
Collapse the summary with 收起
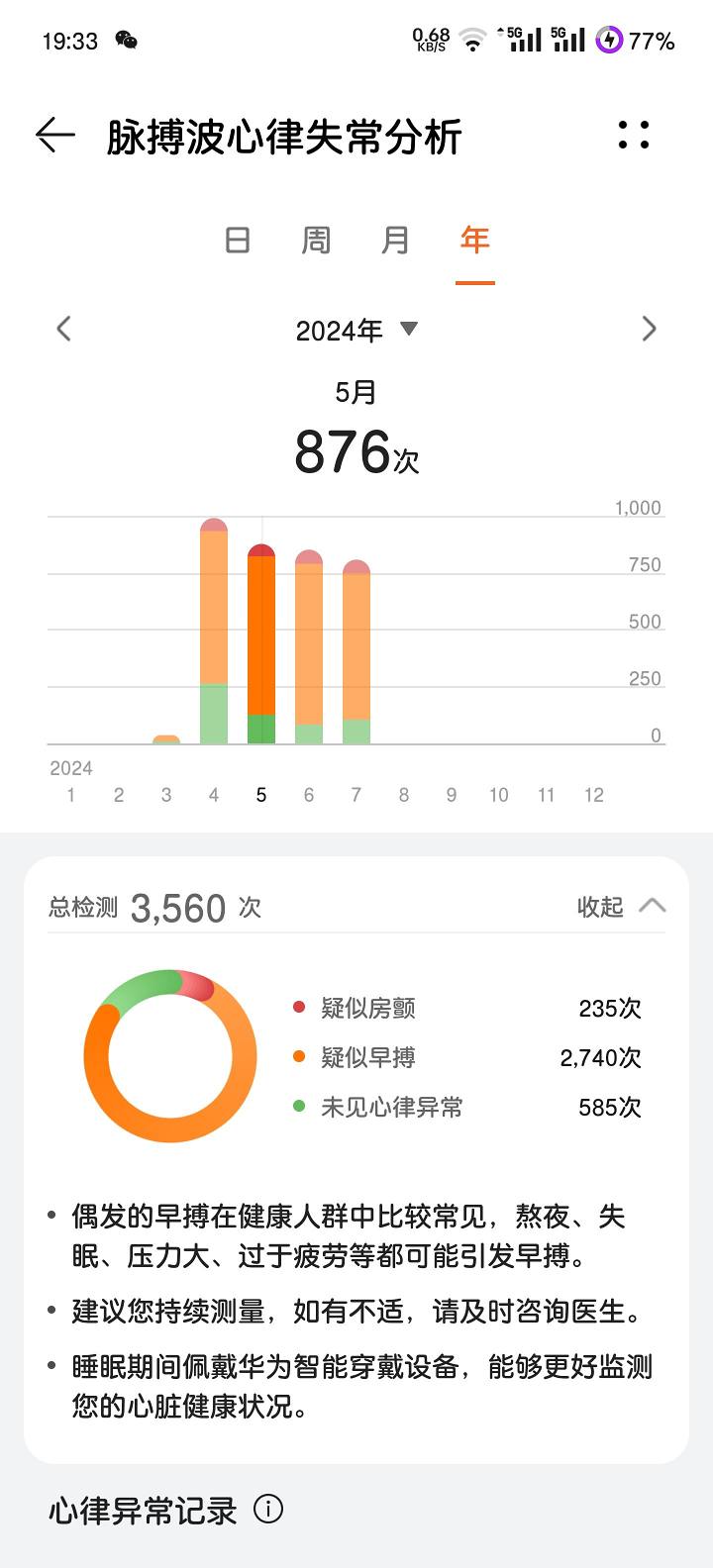point(621,907)
